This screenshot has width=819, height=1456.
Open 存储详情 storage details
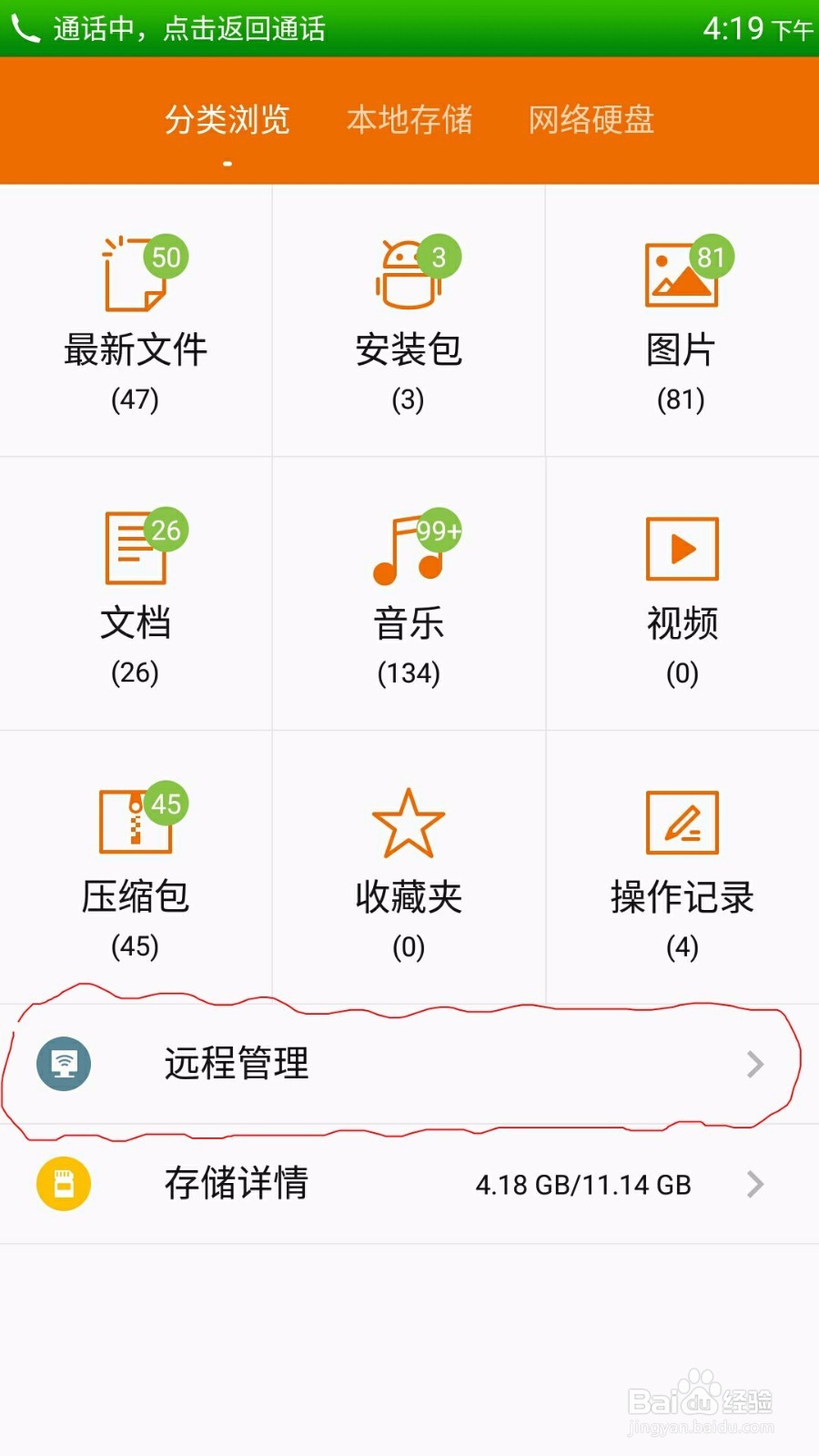pyautogui.click(x=409, y=1184)
